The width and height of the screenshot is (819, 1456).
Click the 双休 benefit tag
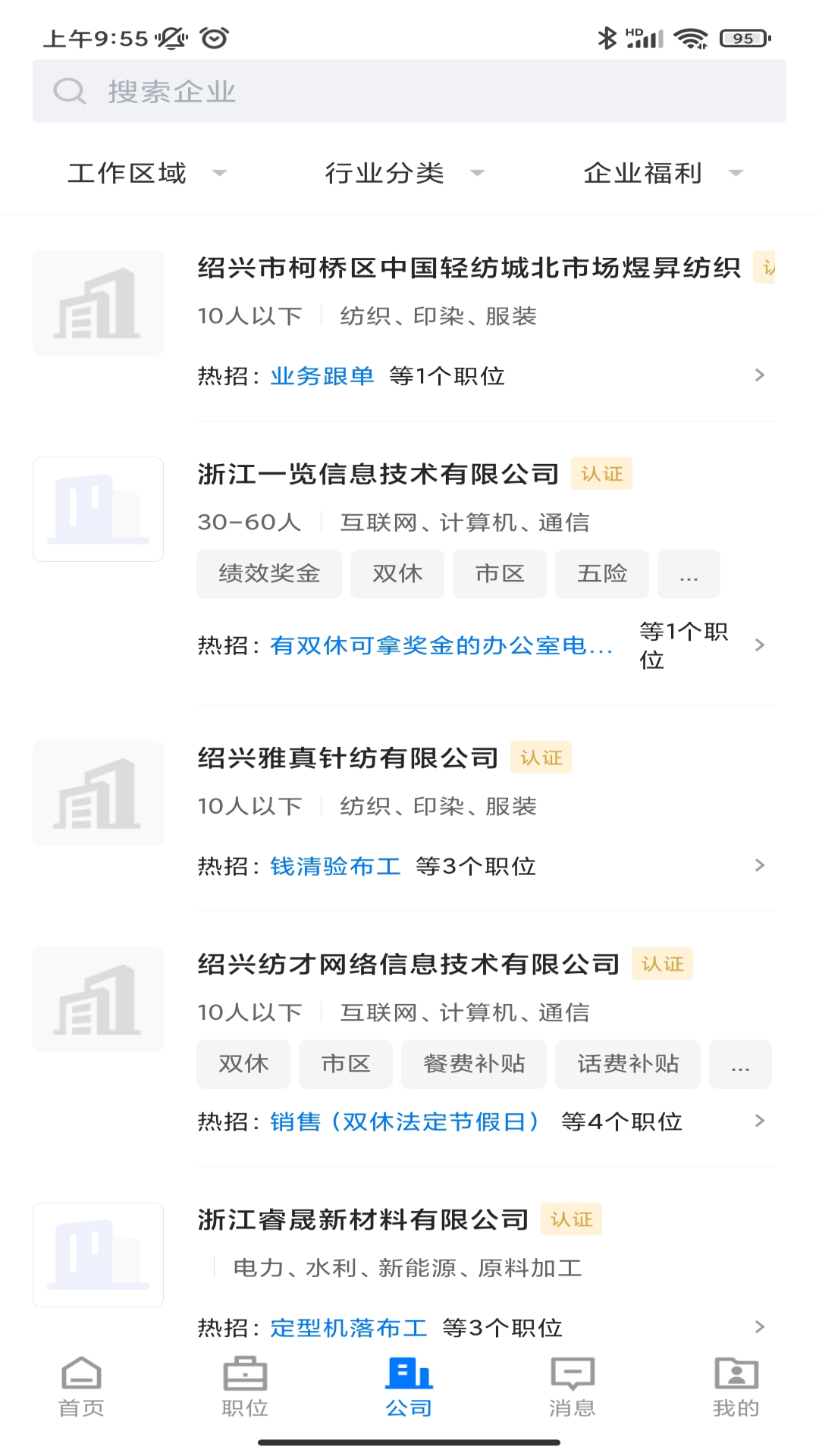tap(397, 574)
